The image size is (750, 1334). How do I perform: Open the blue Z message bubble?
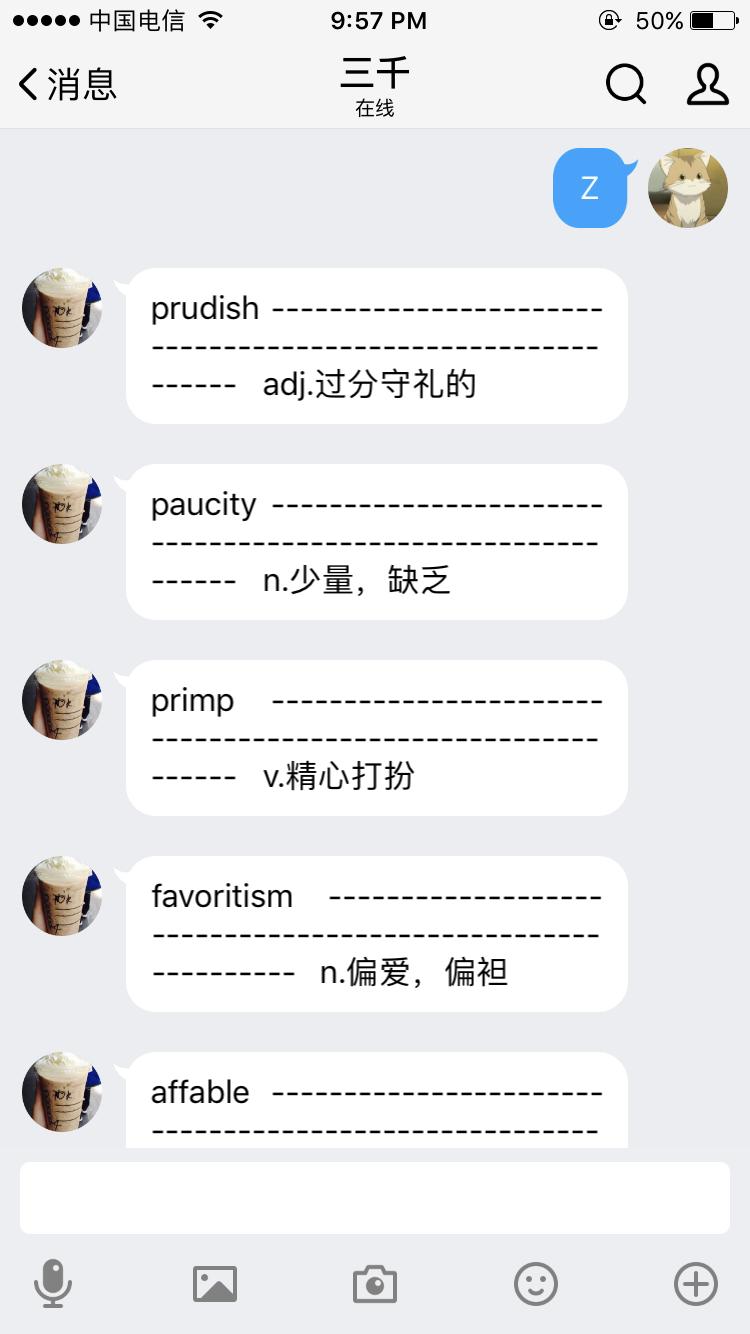(x=589, y=188)
